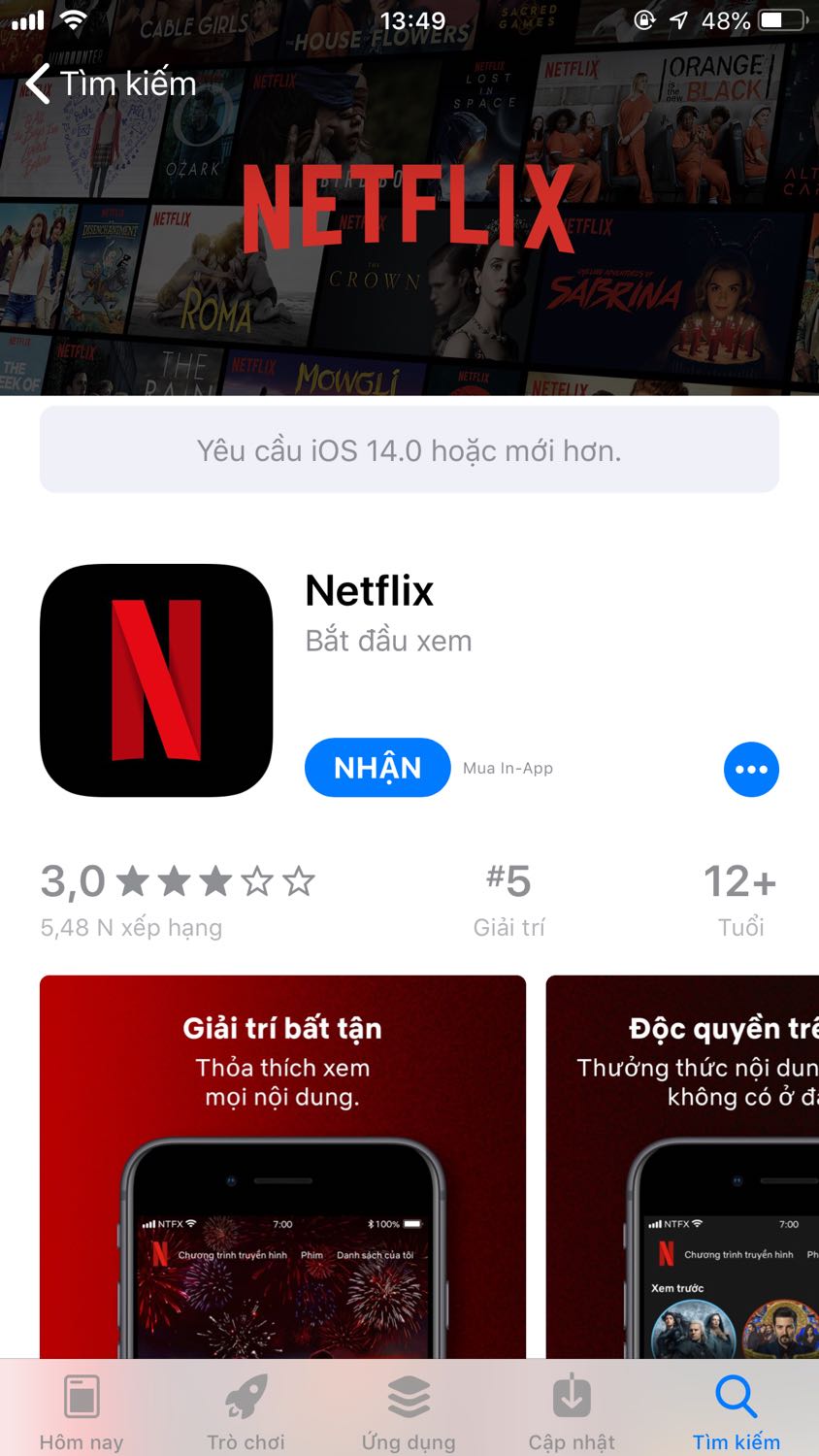819x1456 pixels.
Task: Open the three-dot more options button
Action: pos(751,770)
